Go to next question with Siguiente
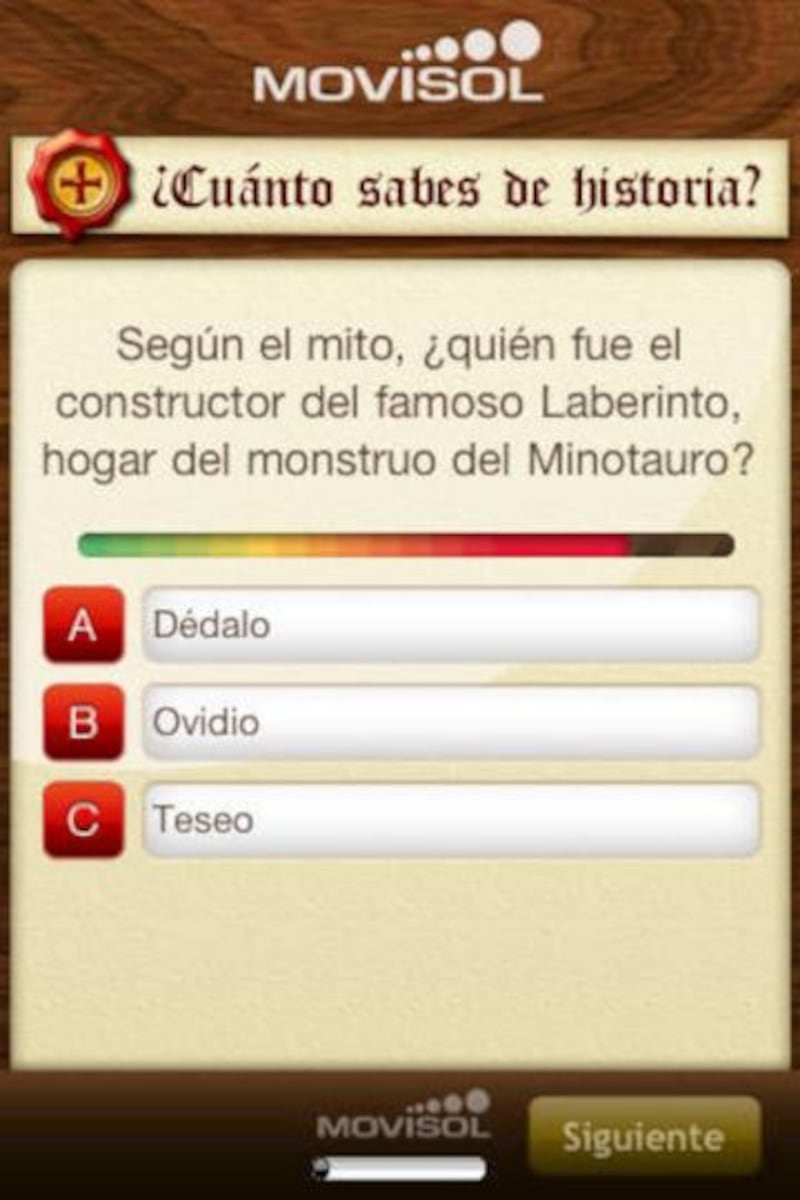The width and height of the screenshot is (800, 1200). [643, 1137]
